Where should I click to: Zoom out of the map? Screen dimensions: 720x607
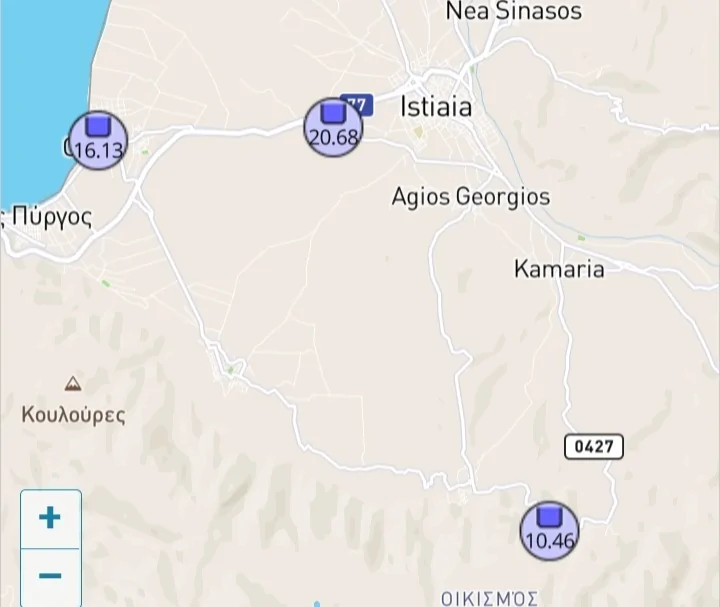pyautogui.click(x=50, y=577)
